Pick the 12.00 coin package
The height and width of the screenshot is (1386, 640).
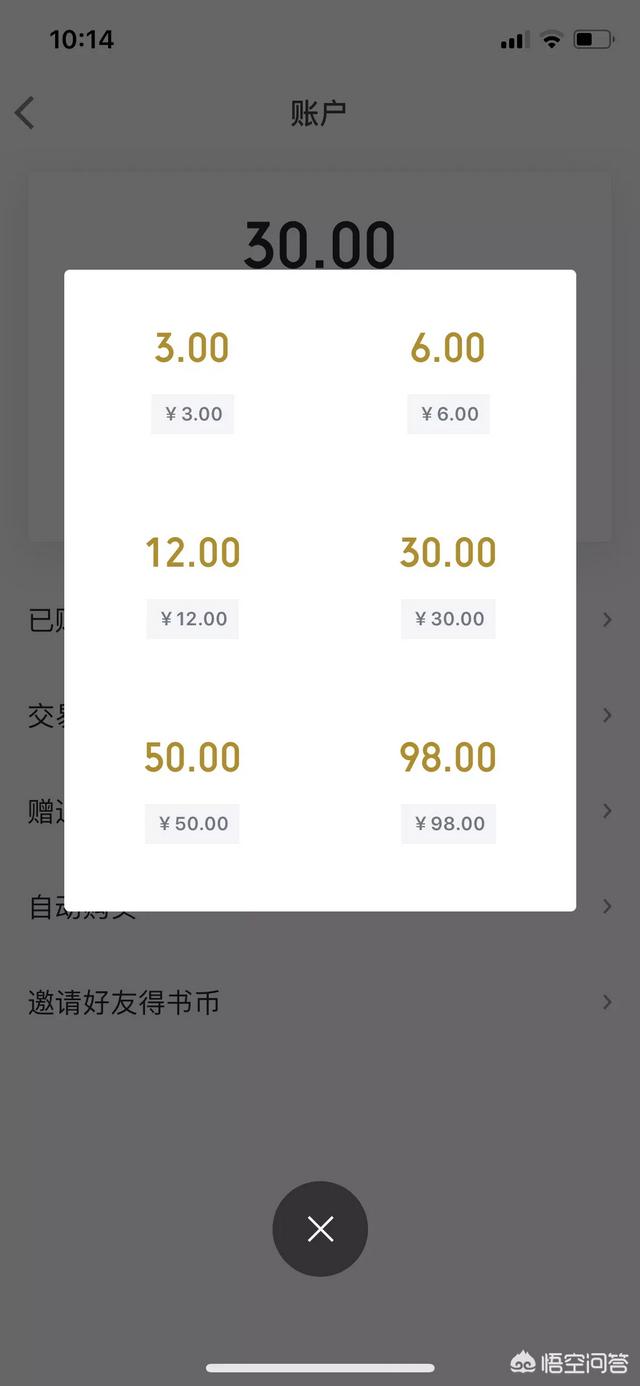tap(192, 583)
